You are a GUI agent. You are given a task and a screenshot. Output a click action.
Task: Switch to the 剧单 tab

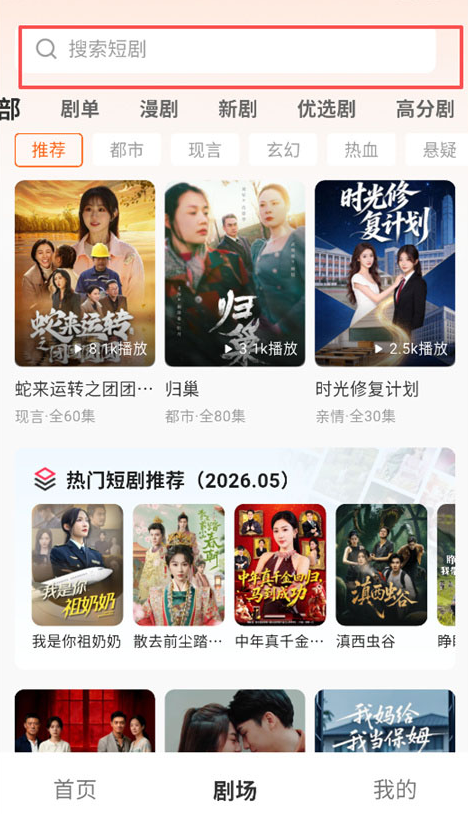pyautogui.click(x=79, y=110)
